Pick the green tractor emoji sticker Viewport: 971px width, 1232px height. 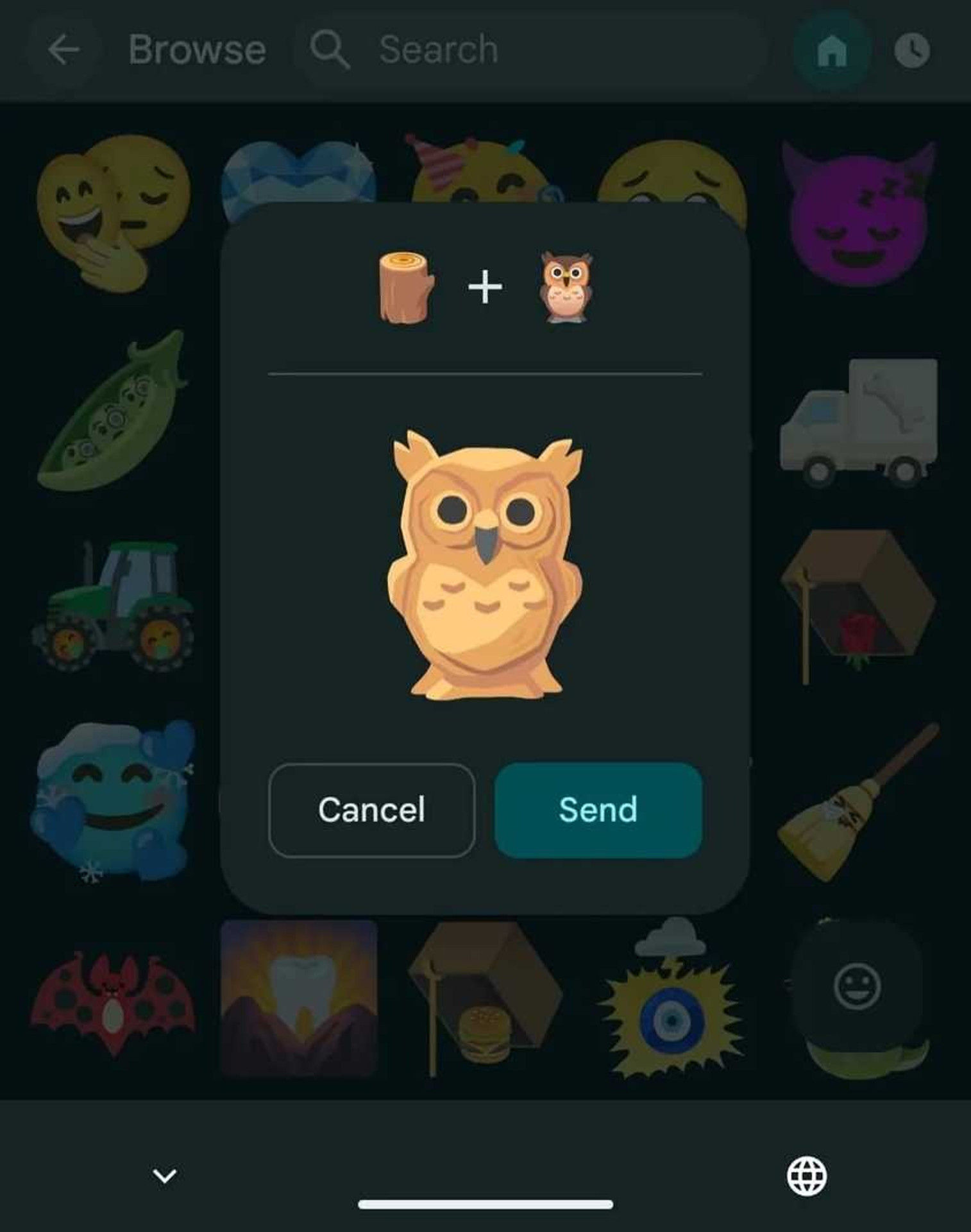click(x=112, y=606)
